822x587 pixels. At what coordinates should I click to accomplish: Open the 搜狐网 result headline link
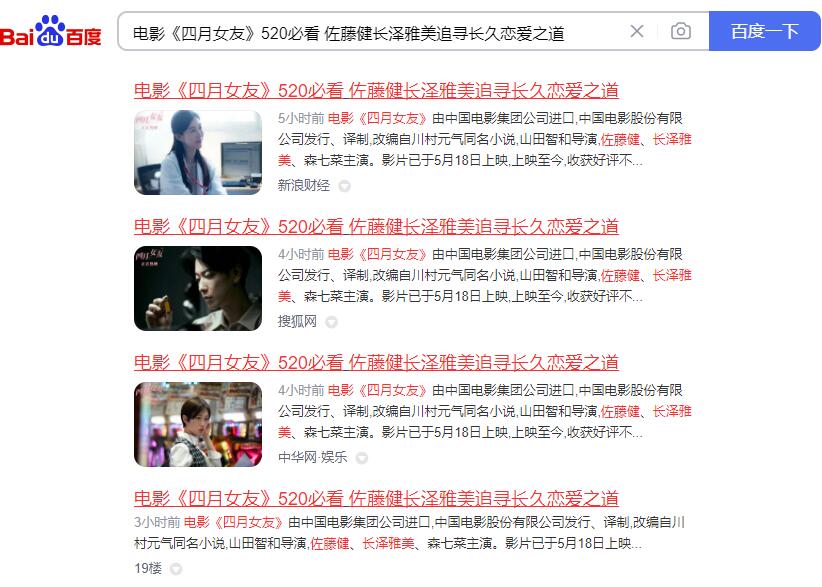(376, 226)
